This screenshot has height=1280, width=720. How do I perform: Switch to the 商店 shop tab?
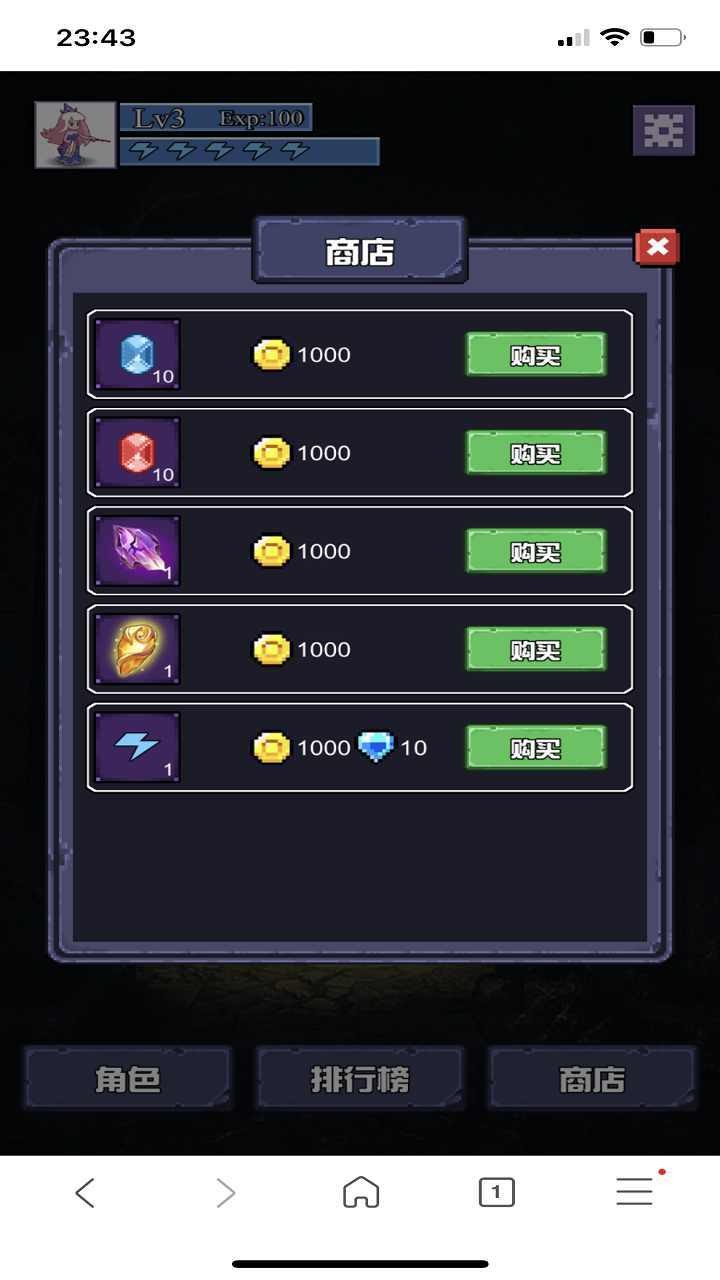pyautogui.click(x=592, y=1078)
